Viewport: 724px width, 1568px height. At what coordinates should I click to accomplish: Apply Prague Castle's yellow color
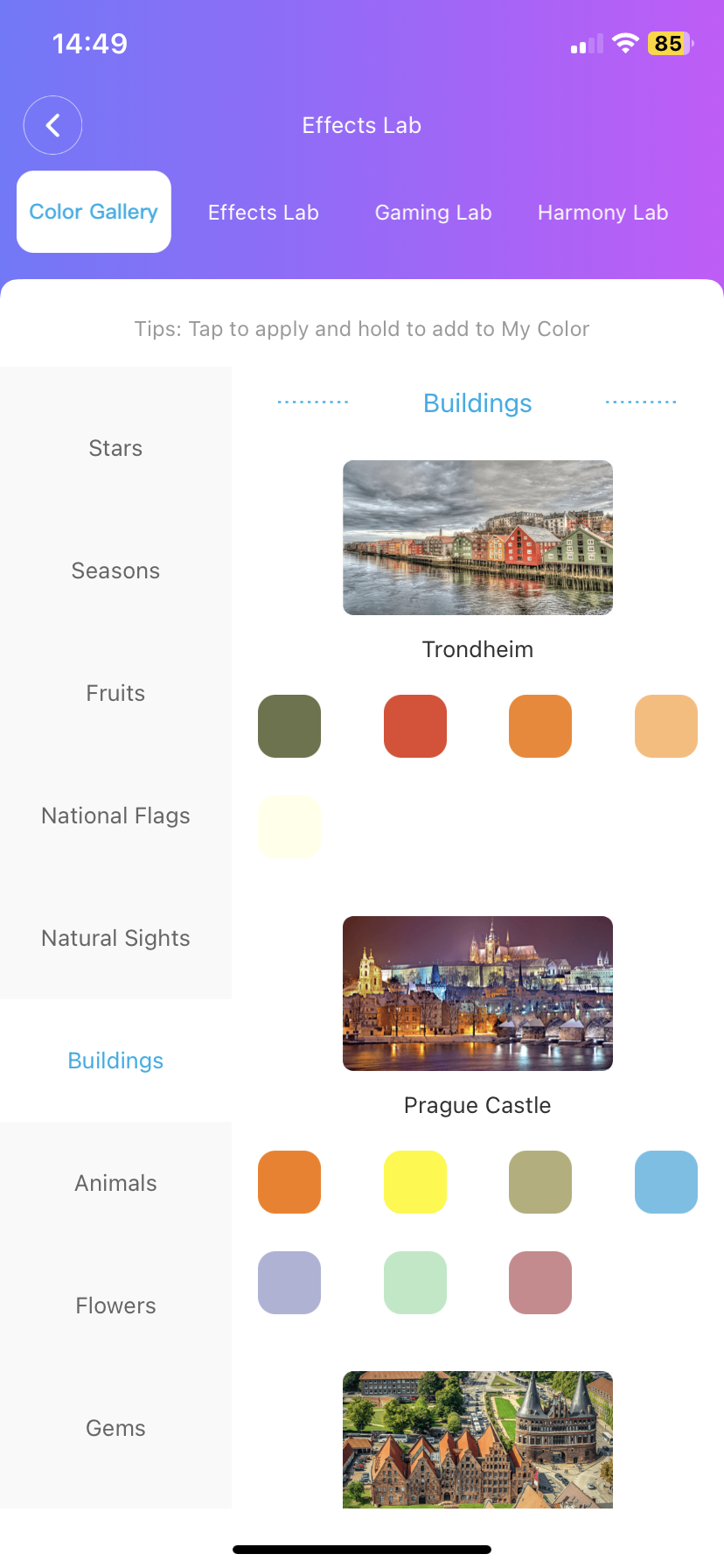coord(415,1182)
